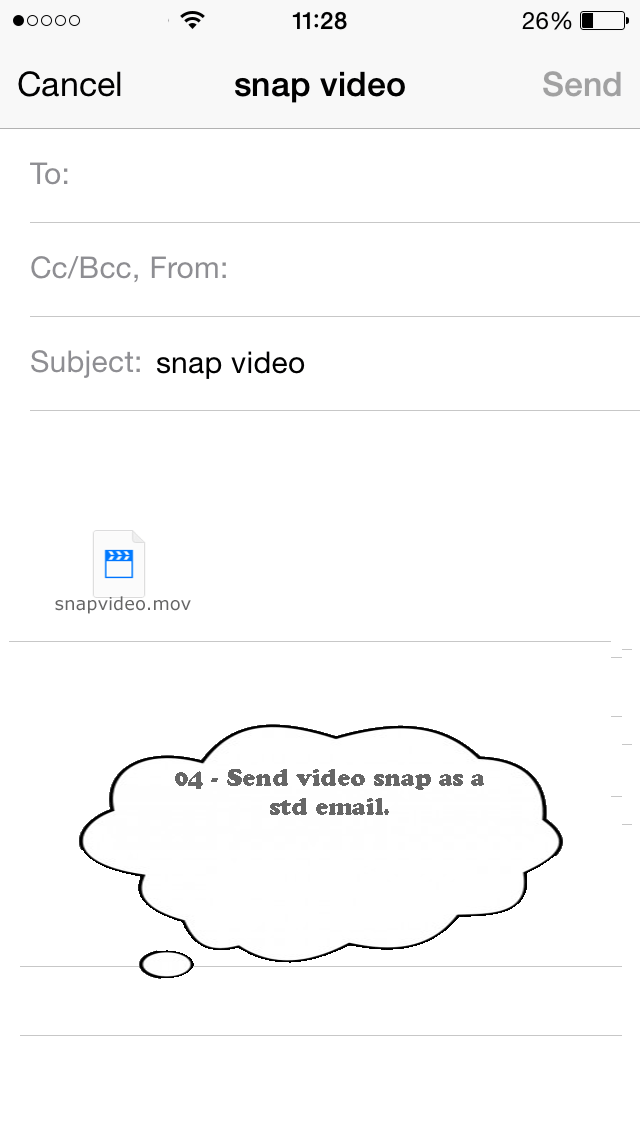Cancel the email draft
This screenshot has height=1136, width=640.
tap(70, 85)
